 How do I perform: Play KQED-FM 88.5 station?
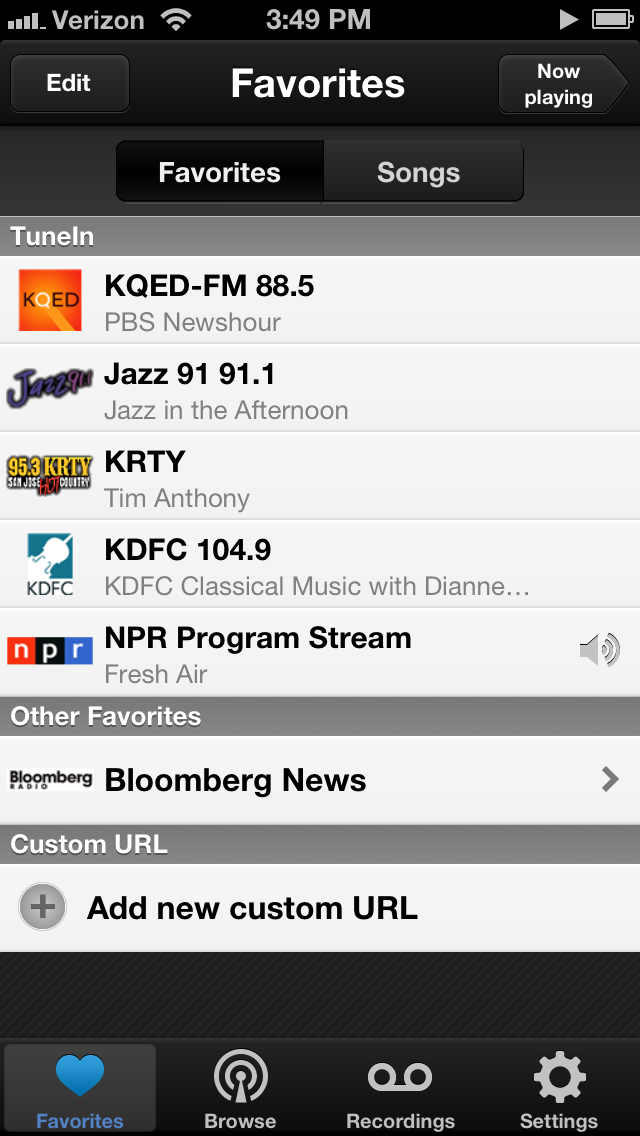point(320,301)
